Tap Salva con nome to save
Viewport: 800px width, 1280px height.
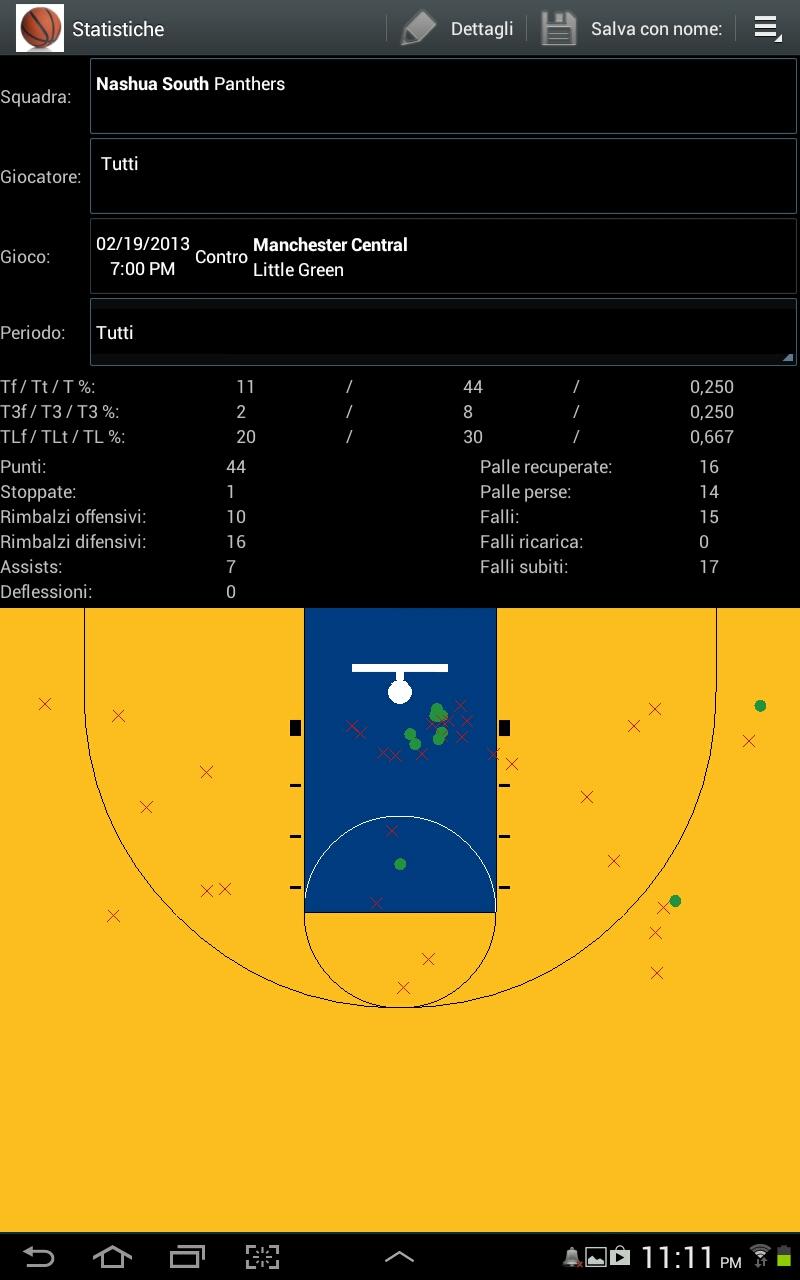632,29
